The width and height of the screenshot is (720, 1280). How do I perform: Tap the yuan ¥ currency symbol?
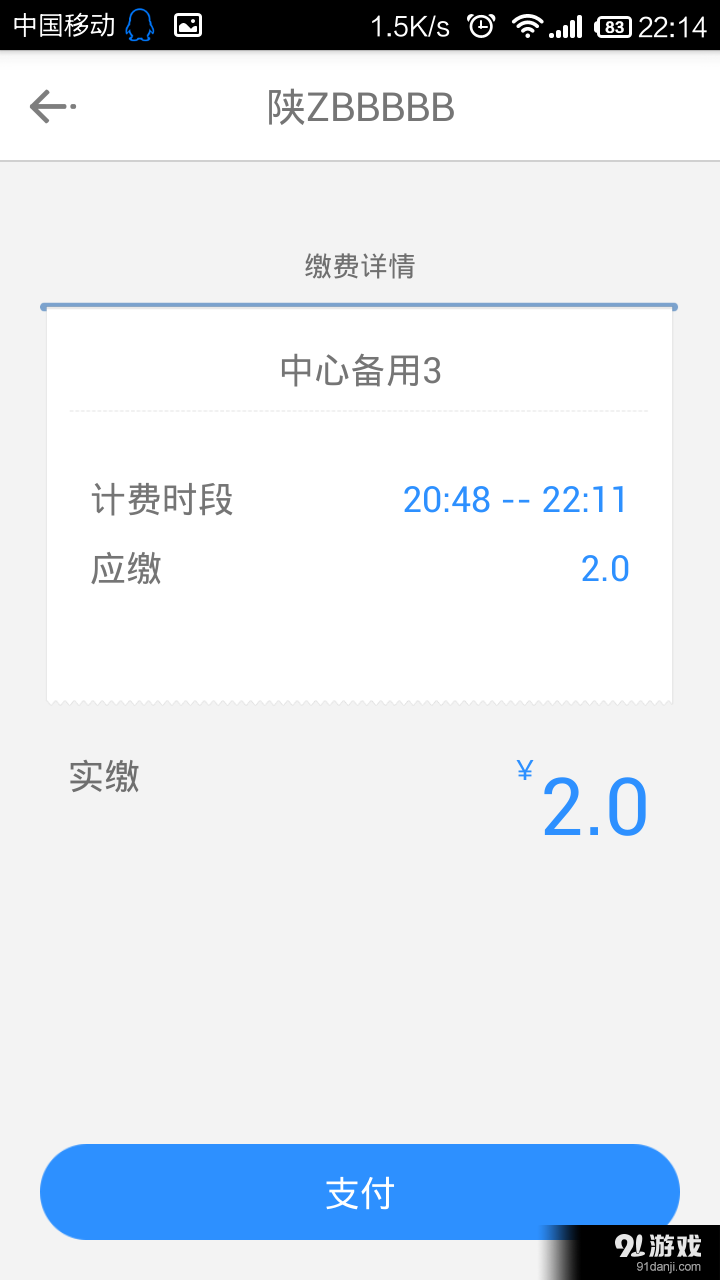click(x=523, y=772)
